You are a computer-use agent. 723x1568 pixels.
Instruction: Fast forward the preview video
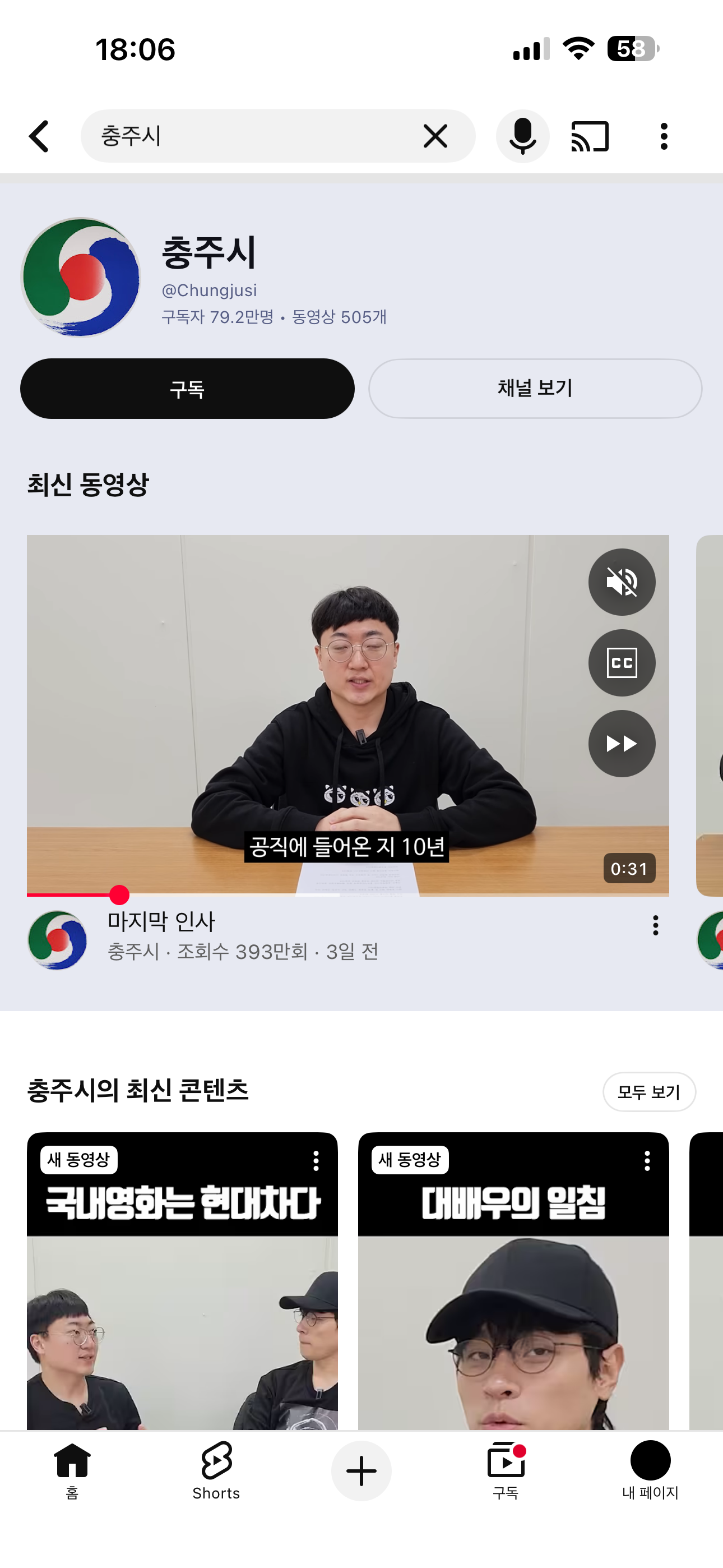pos(622,743)
